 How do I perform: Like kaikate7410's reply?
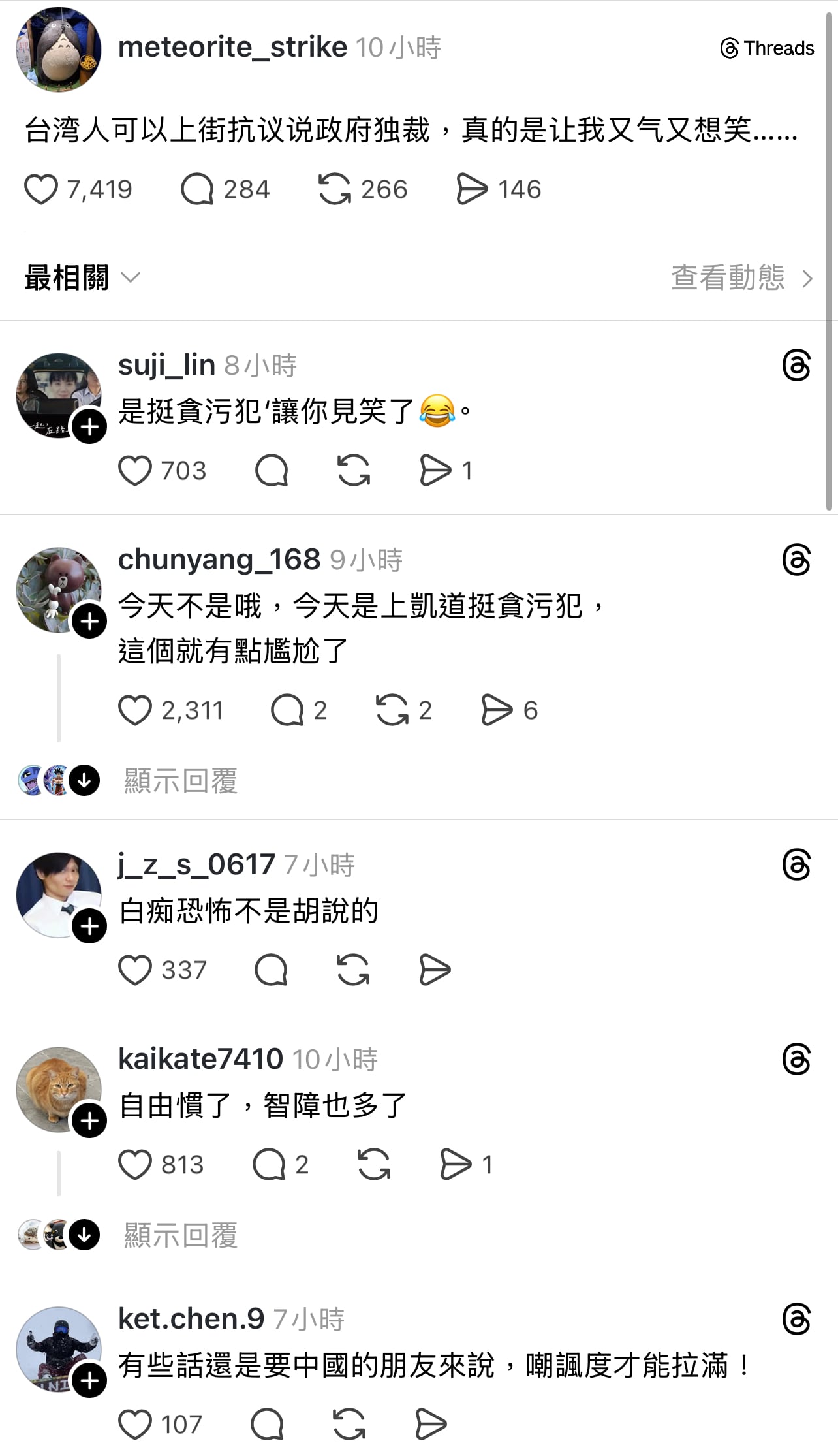point(135,1165)
